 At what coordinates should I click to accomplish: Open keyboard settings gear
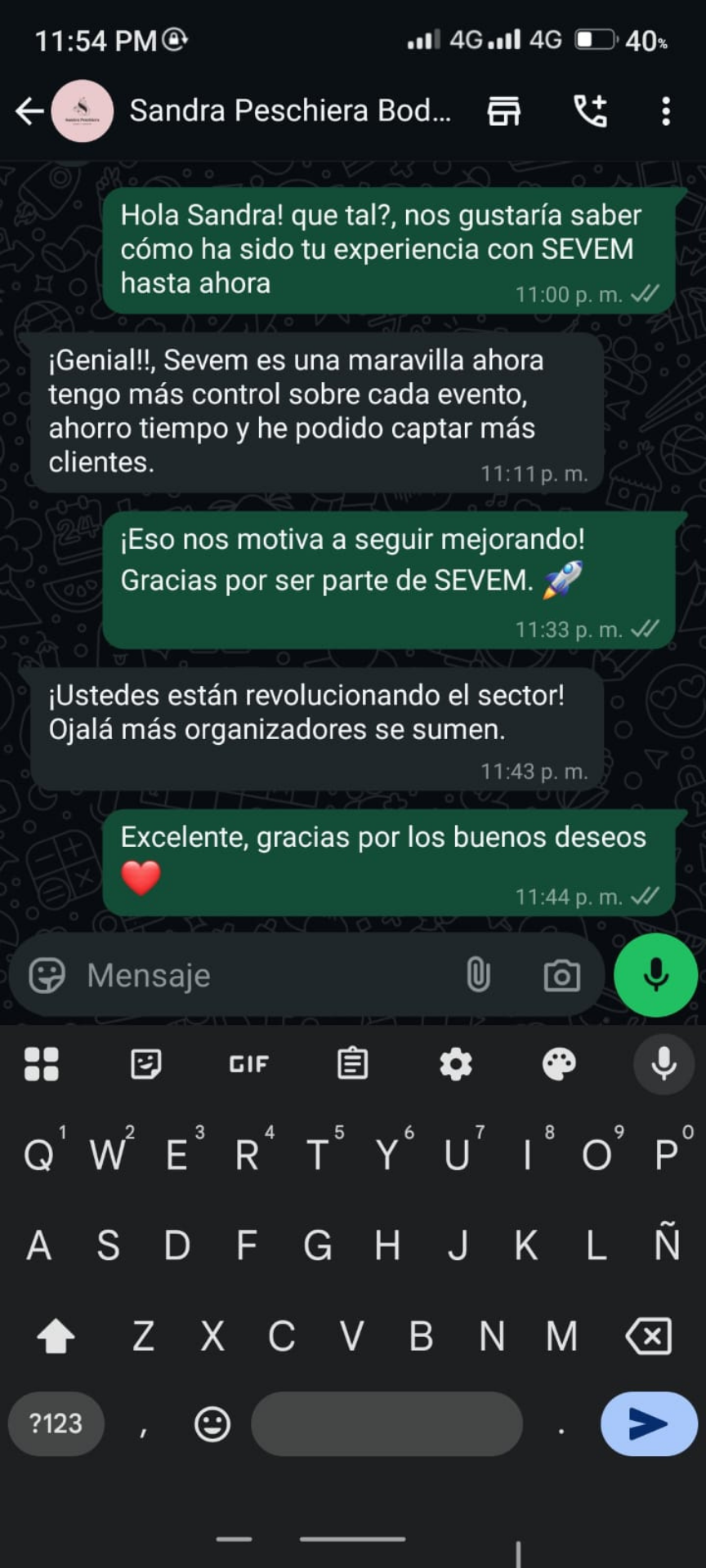pyautogui.click(x=455, y=1064)
